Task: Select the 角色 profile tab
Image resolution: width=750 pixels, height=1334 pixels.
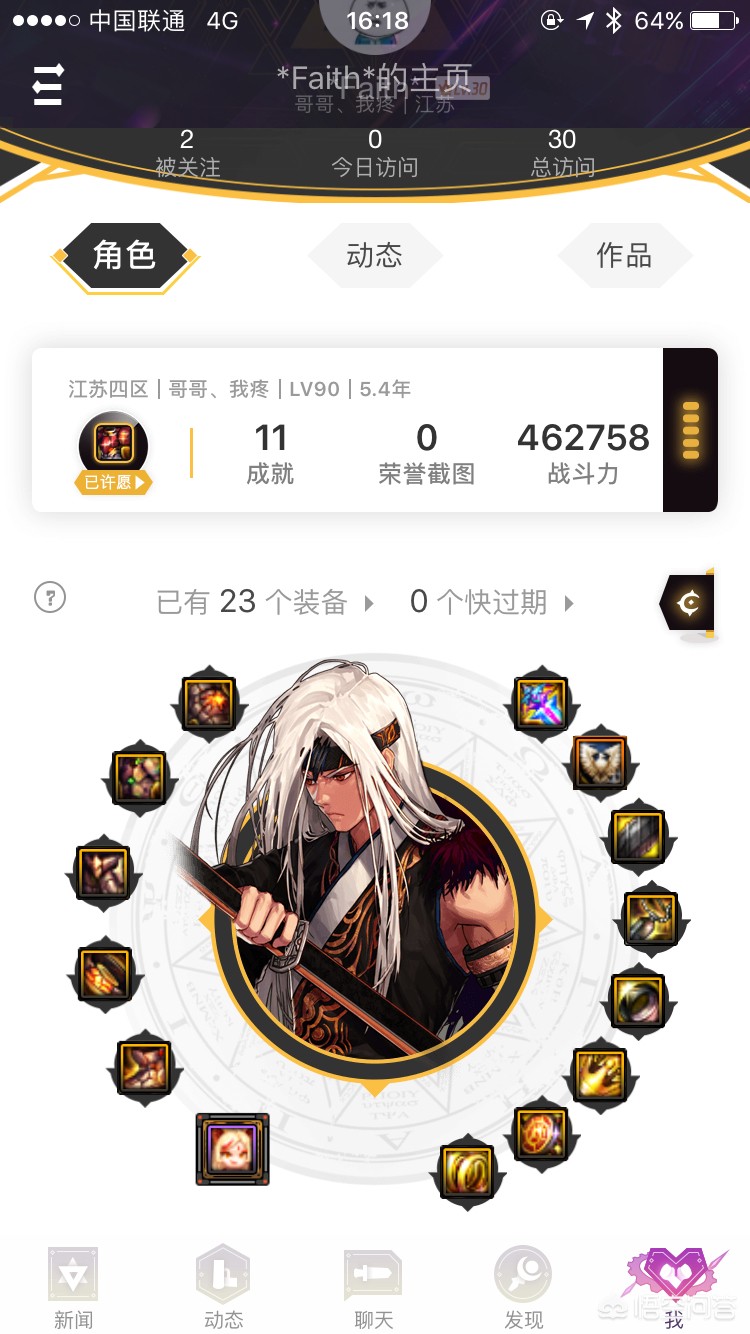Action: (x=125, y=256)
